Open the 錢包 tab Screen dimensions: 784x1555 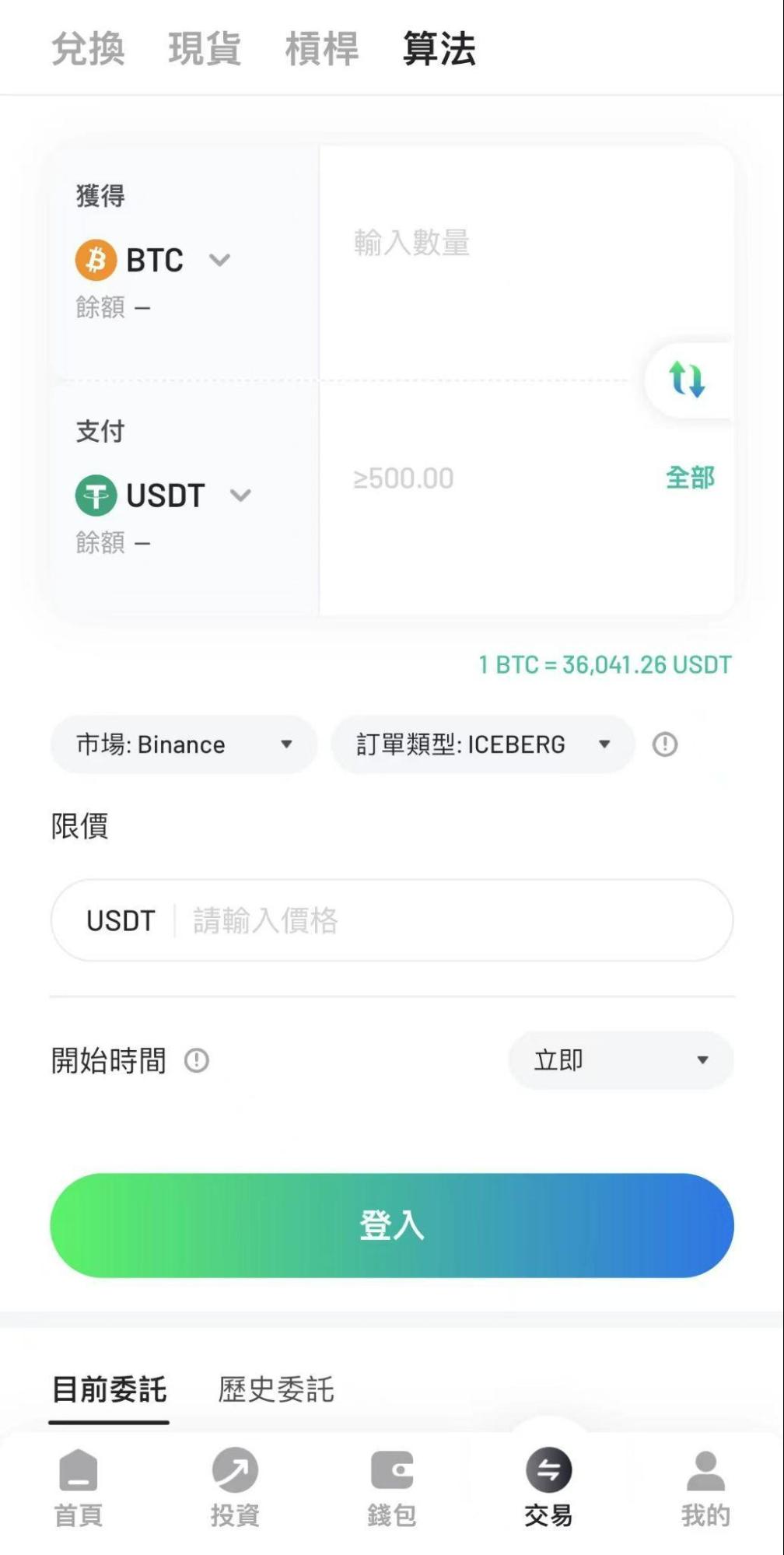[x=392, y=1489]
